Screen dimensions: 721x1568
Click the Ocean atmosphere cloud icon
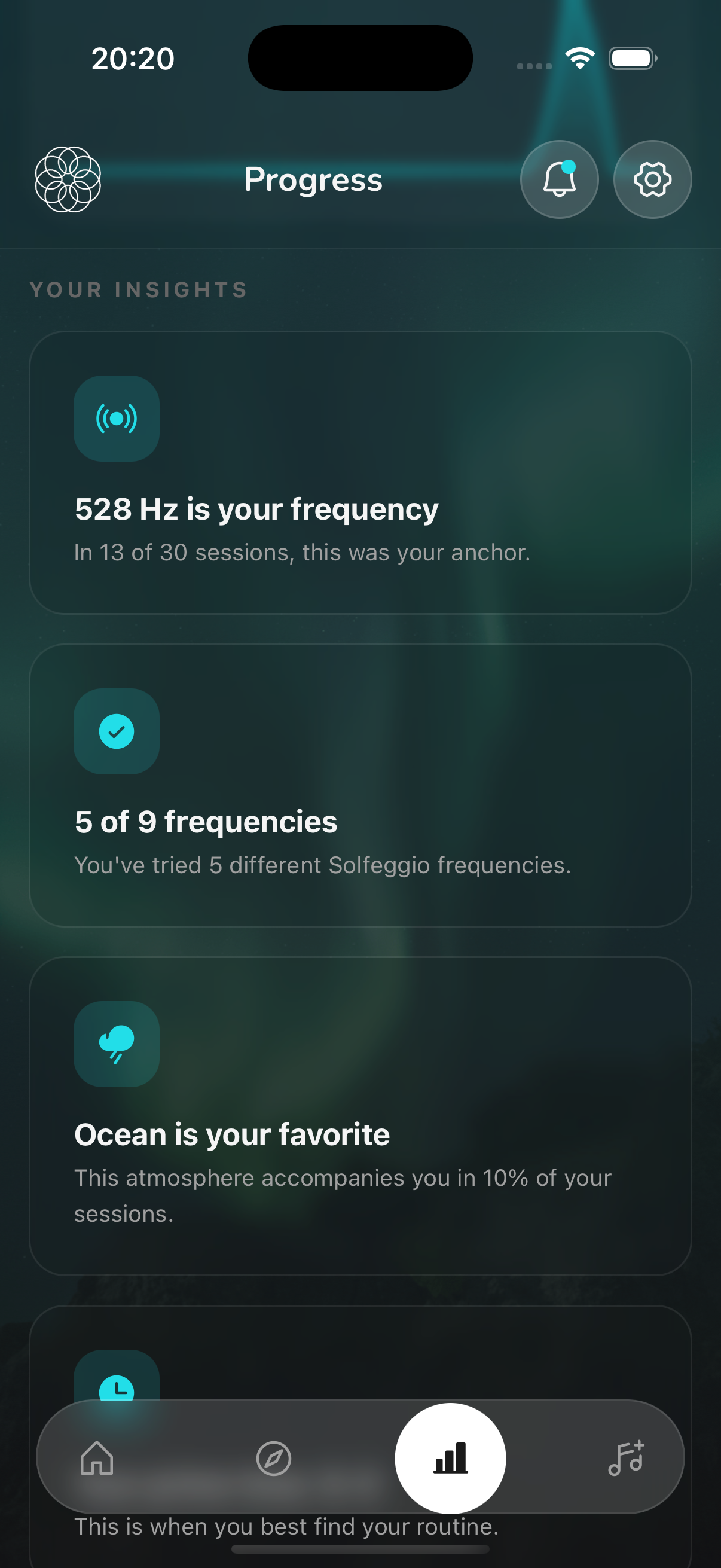tap(116, 1044)
